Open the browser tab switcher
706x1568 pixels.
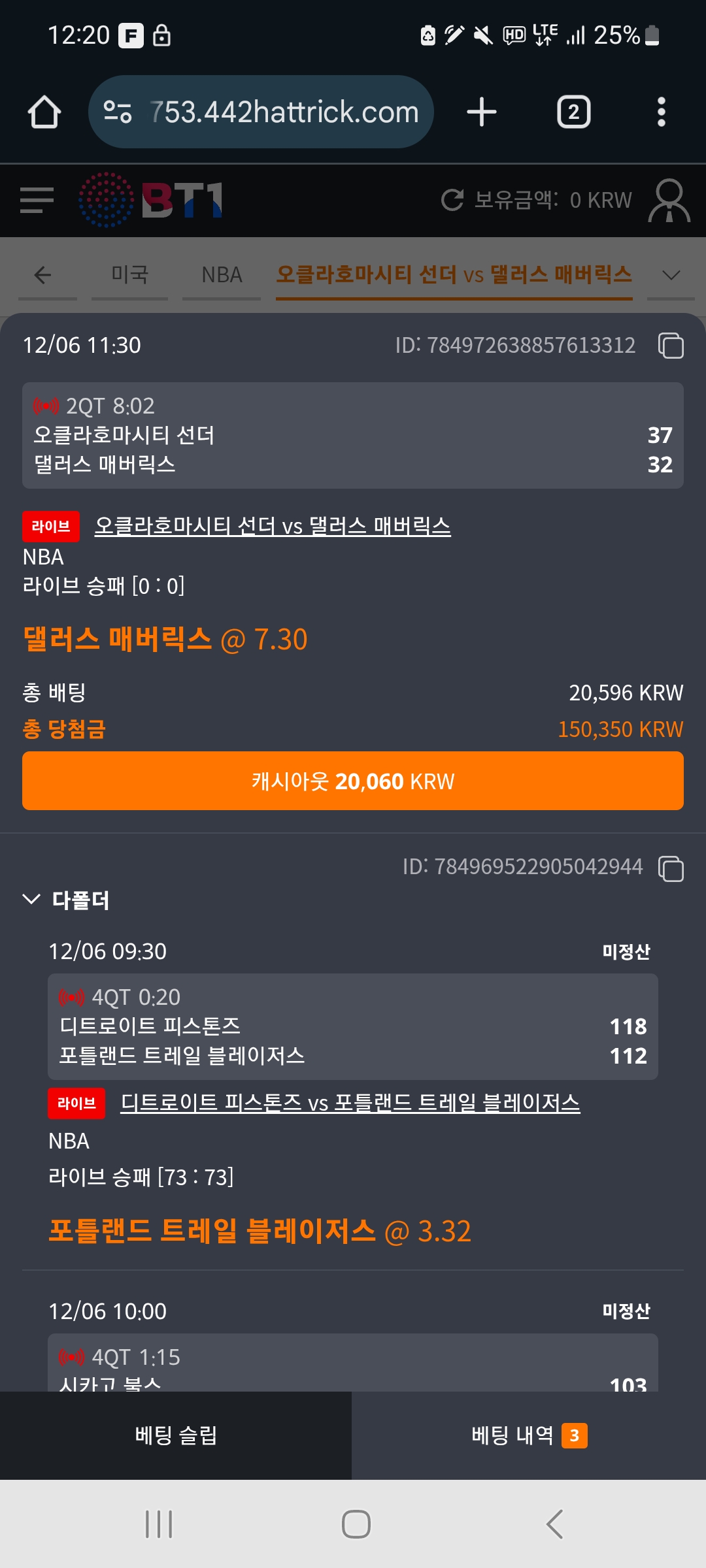coord(573,111)
